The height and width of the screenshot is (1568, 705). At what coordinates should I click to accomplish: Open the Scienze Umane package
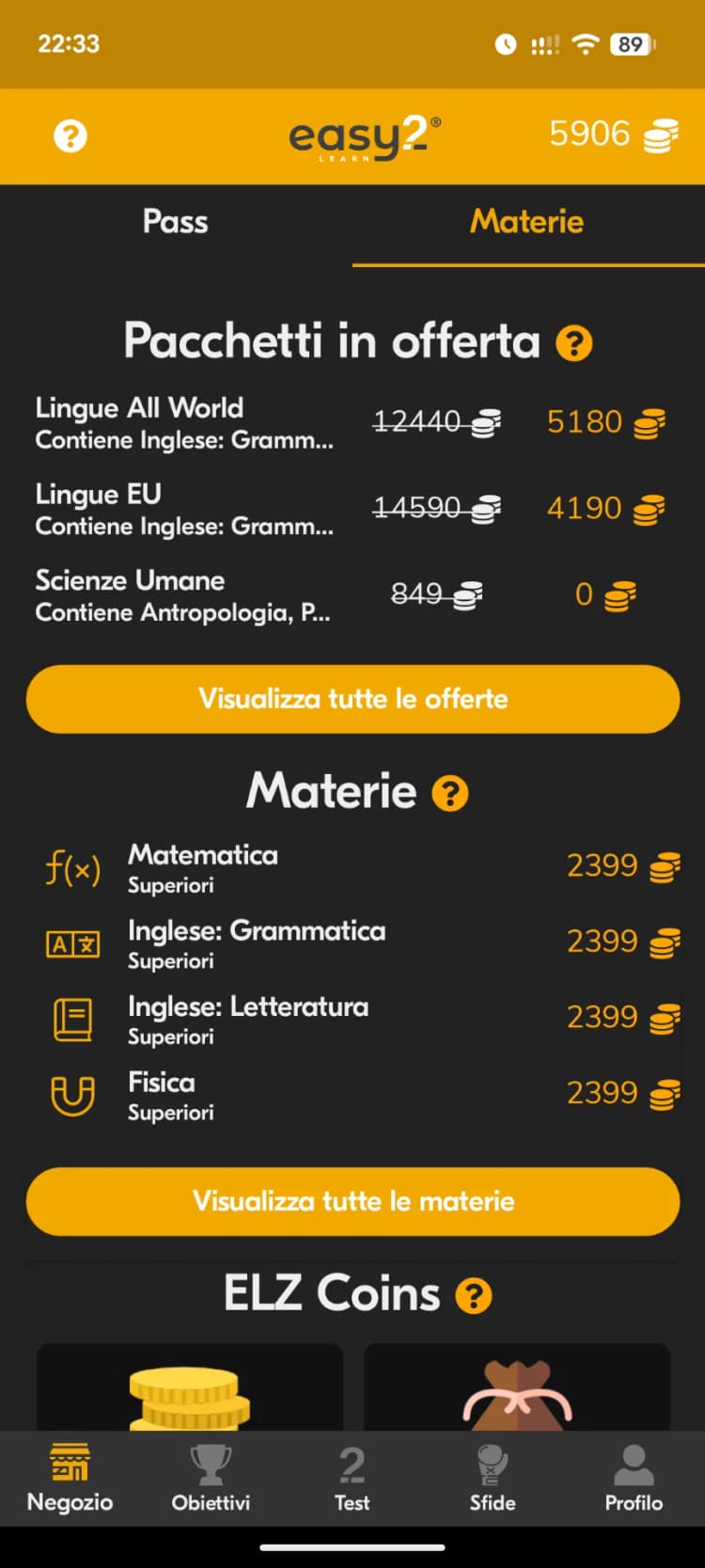(182, 595)
